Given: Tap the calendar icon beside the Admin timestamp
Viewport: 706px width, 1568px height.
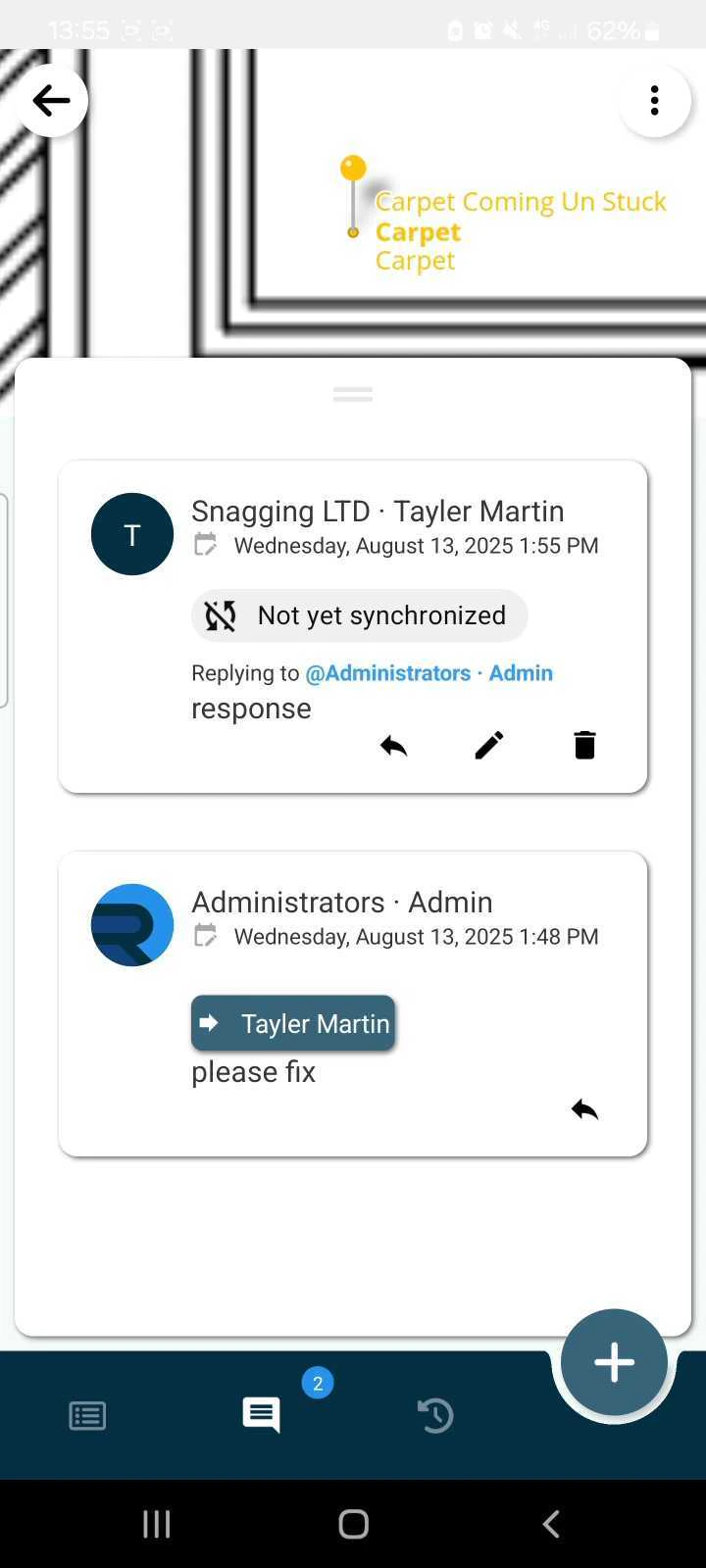Looking at the screenshot, I should [205, 936].
